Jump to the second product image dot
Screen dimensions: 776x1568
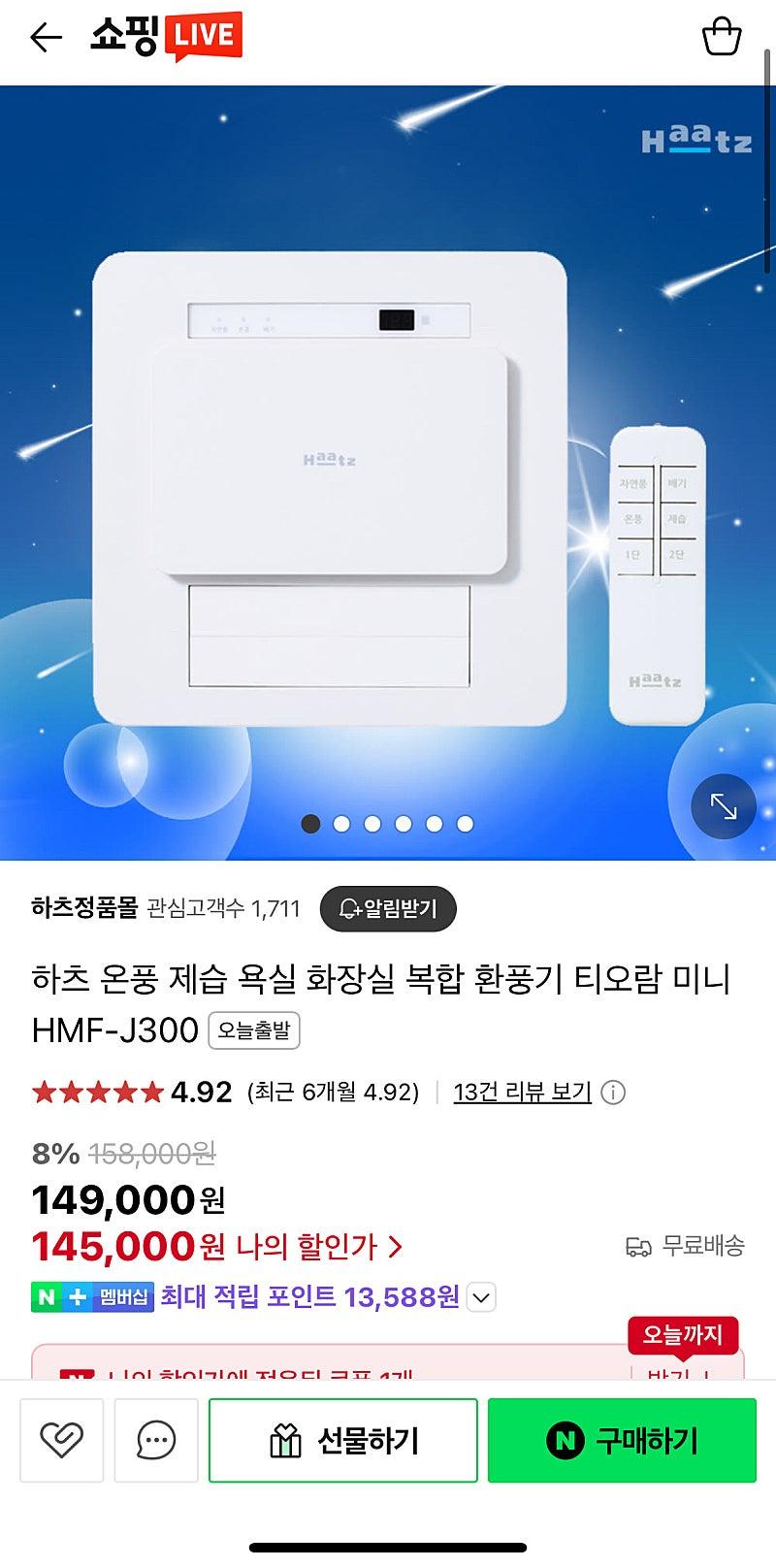tap(341, 824)
